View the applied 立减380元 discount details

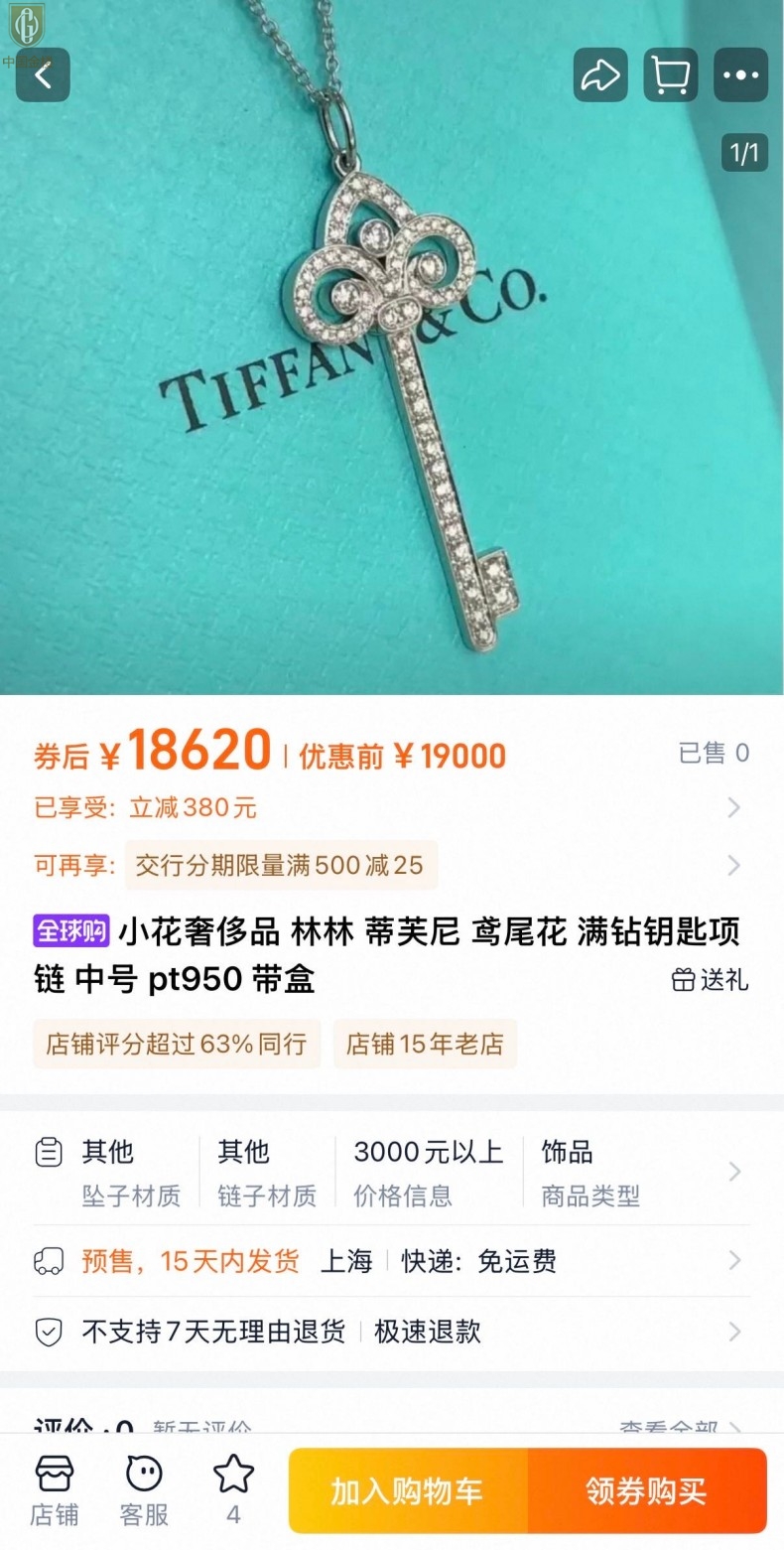(387, 807)
